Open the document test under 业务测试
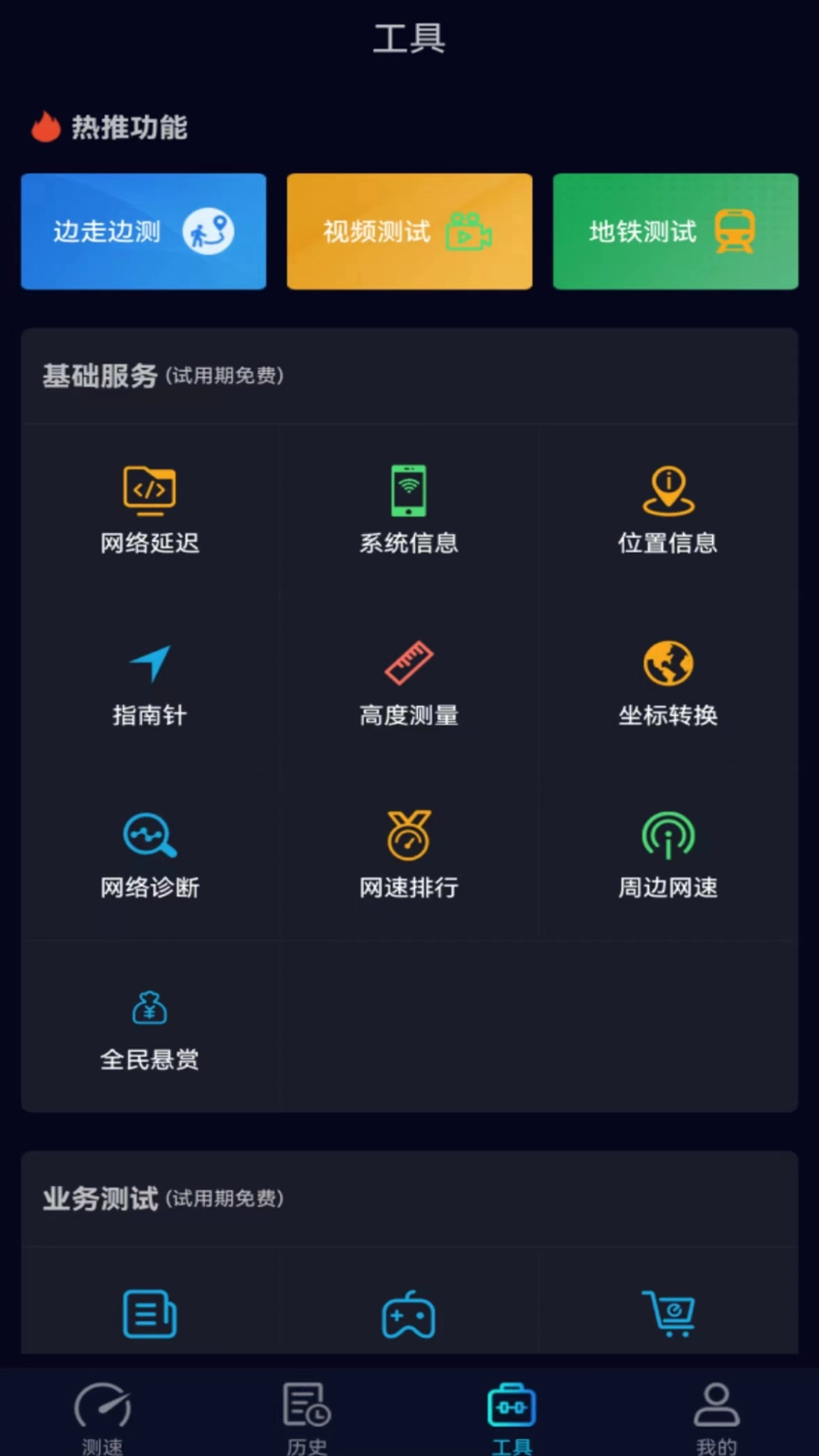 pos(149,1316)
